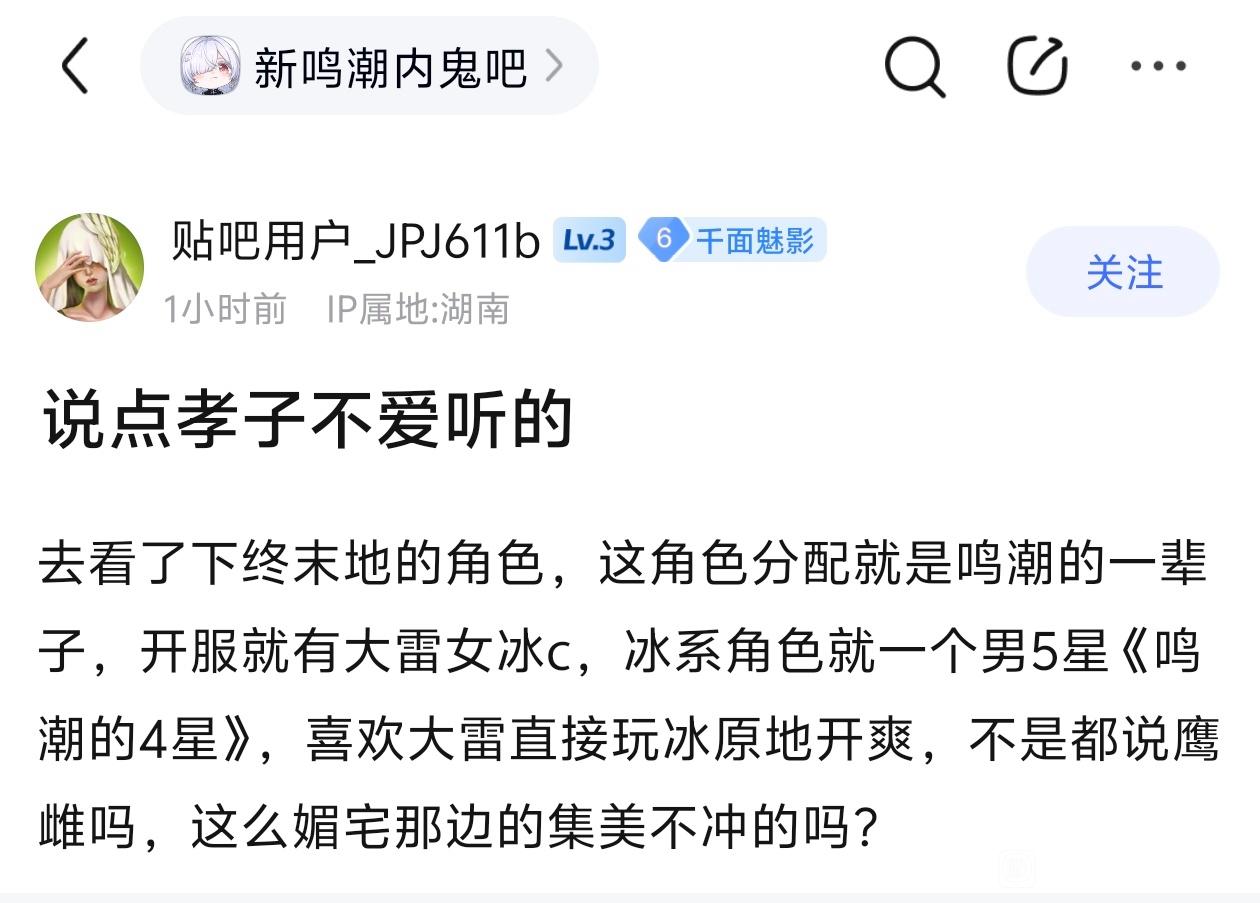Open the poster's profile avatar
This screenshot has width=1260, height=903.
coord(89,268)
